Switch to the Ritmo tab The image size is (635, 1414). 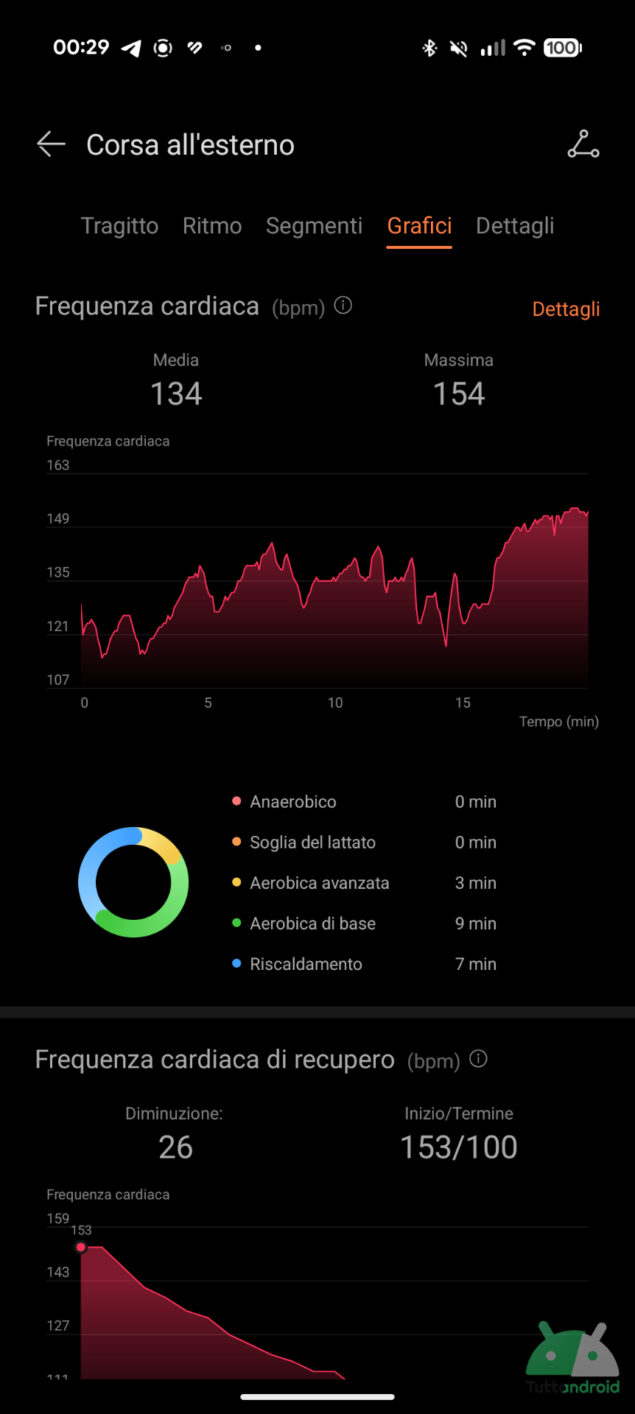coord(212,226)
